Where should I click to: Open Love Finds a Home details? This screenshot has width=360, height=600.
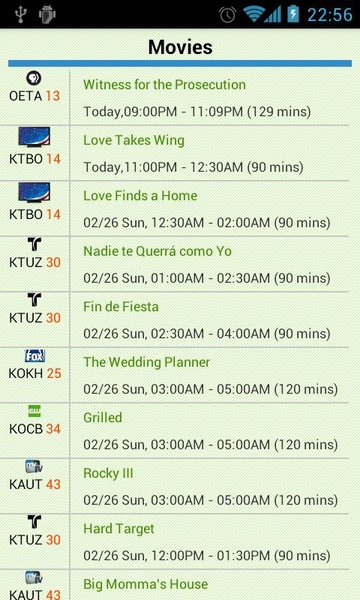tap(180, 209)
